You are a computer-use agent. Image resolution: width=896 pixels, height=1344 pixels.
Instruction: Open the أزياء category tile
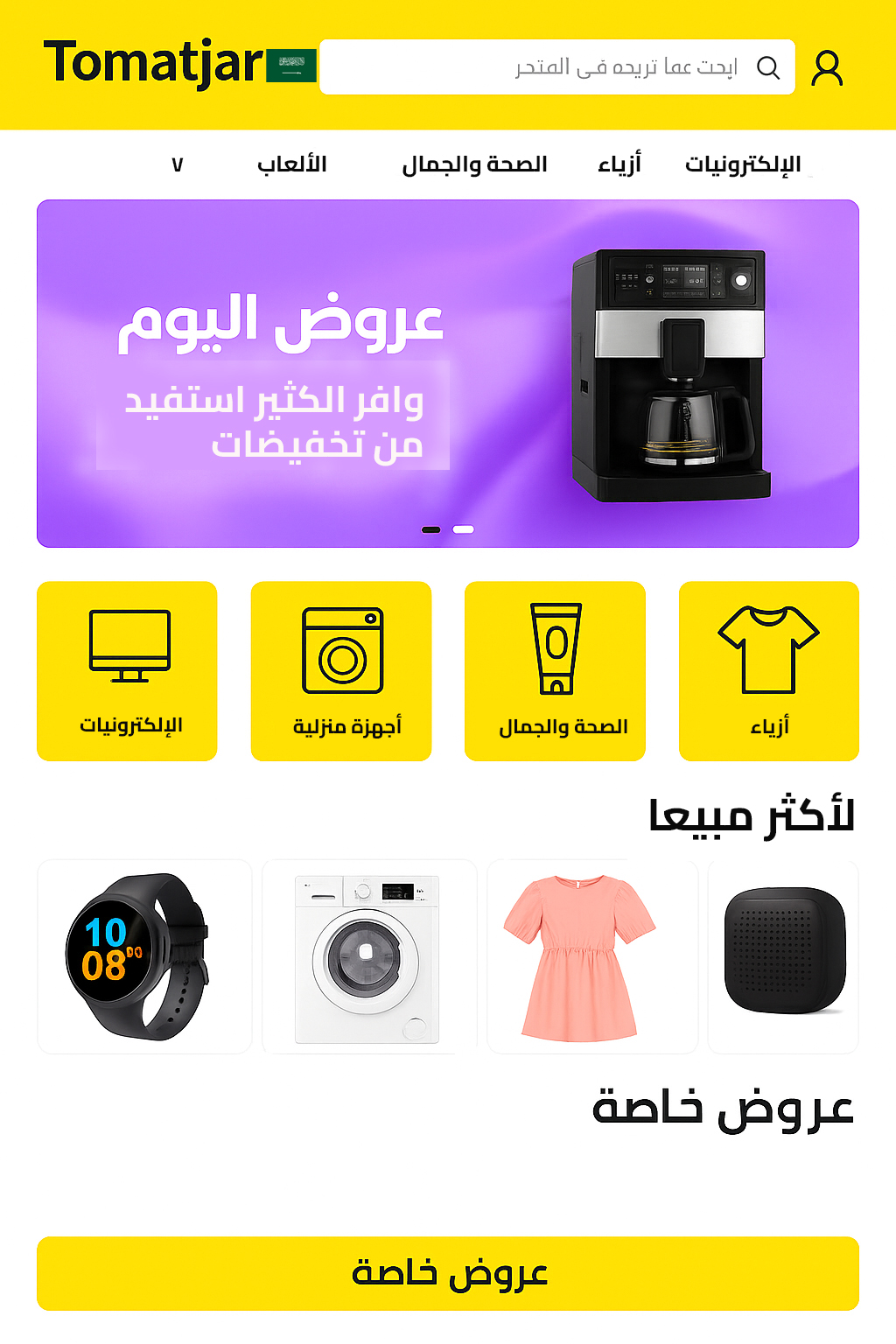[x=768, y=671]
